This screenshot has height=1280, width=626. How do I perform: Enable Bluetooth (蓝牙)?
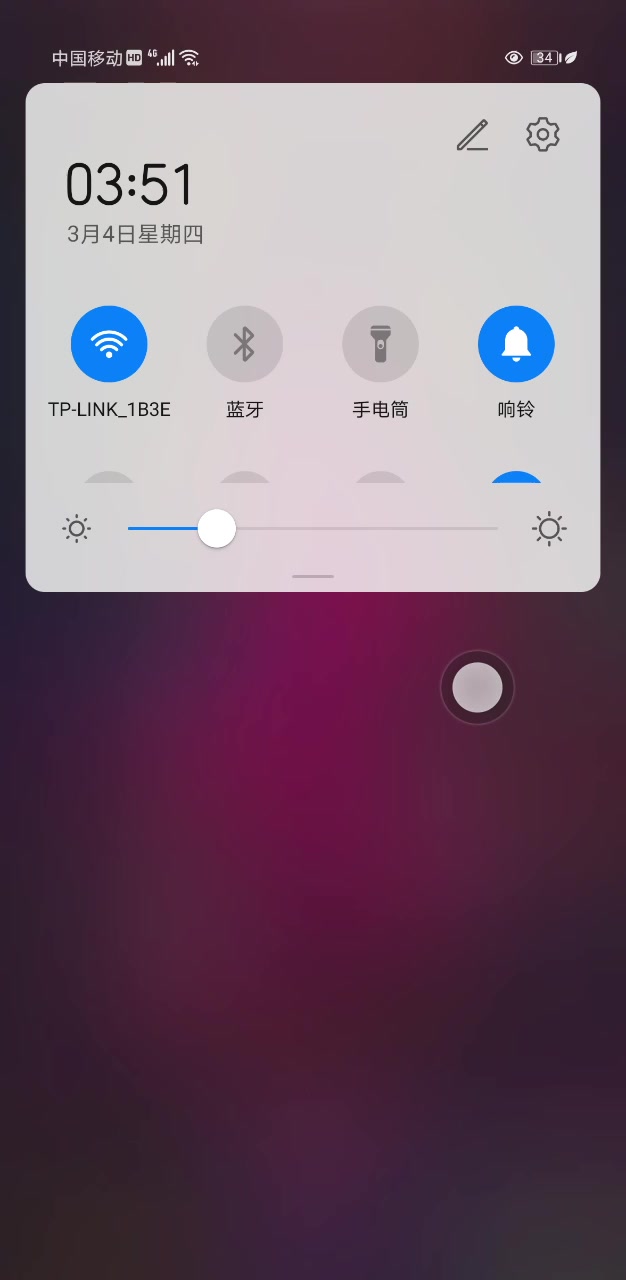(245, 344)
